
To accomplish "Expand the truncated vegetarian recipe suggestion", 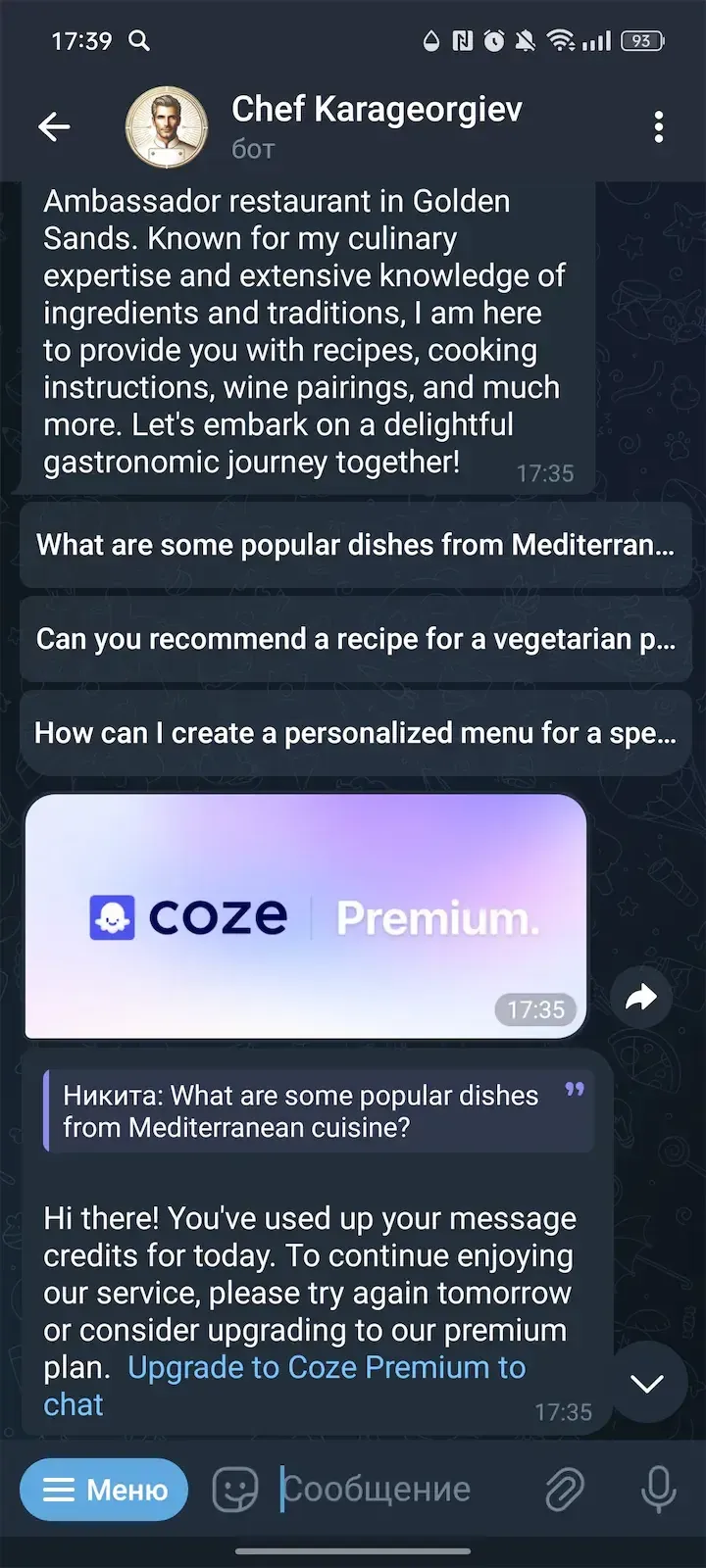I will tap(355, 638).
